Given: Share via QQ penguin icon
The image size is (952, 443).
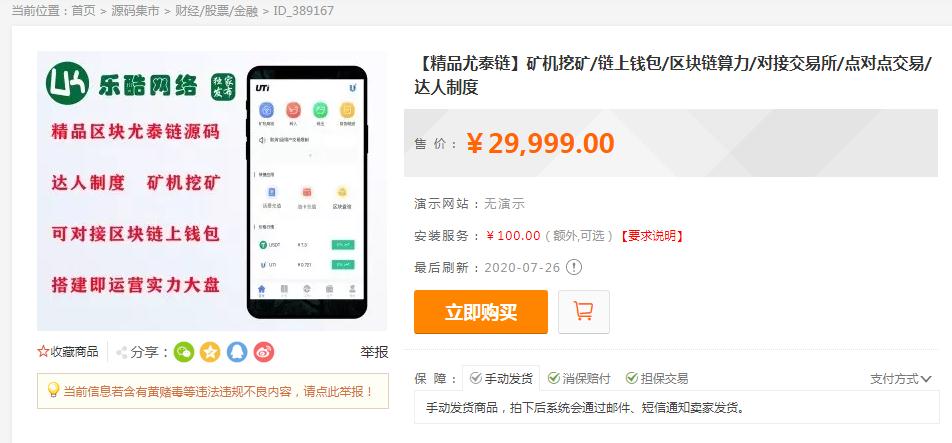Looking at the screenshot, I should point(237,352).
